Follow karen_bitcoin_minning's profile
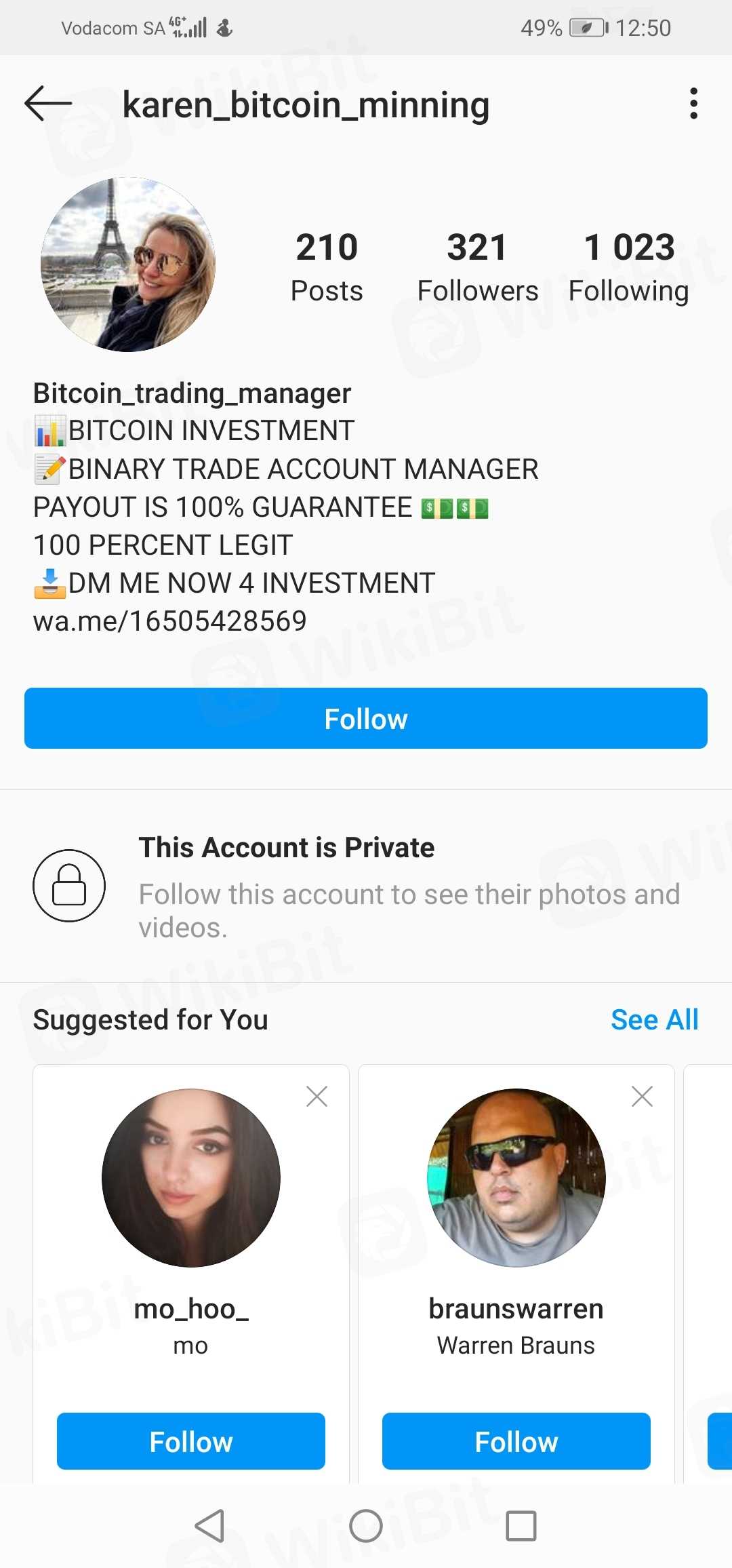Viewport: 732px width, 1568px height. point(366,718)
